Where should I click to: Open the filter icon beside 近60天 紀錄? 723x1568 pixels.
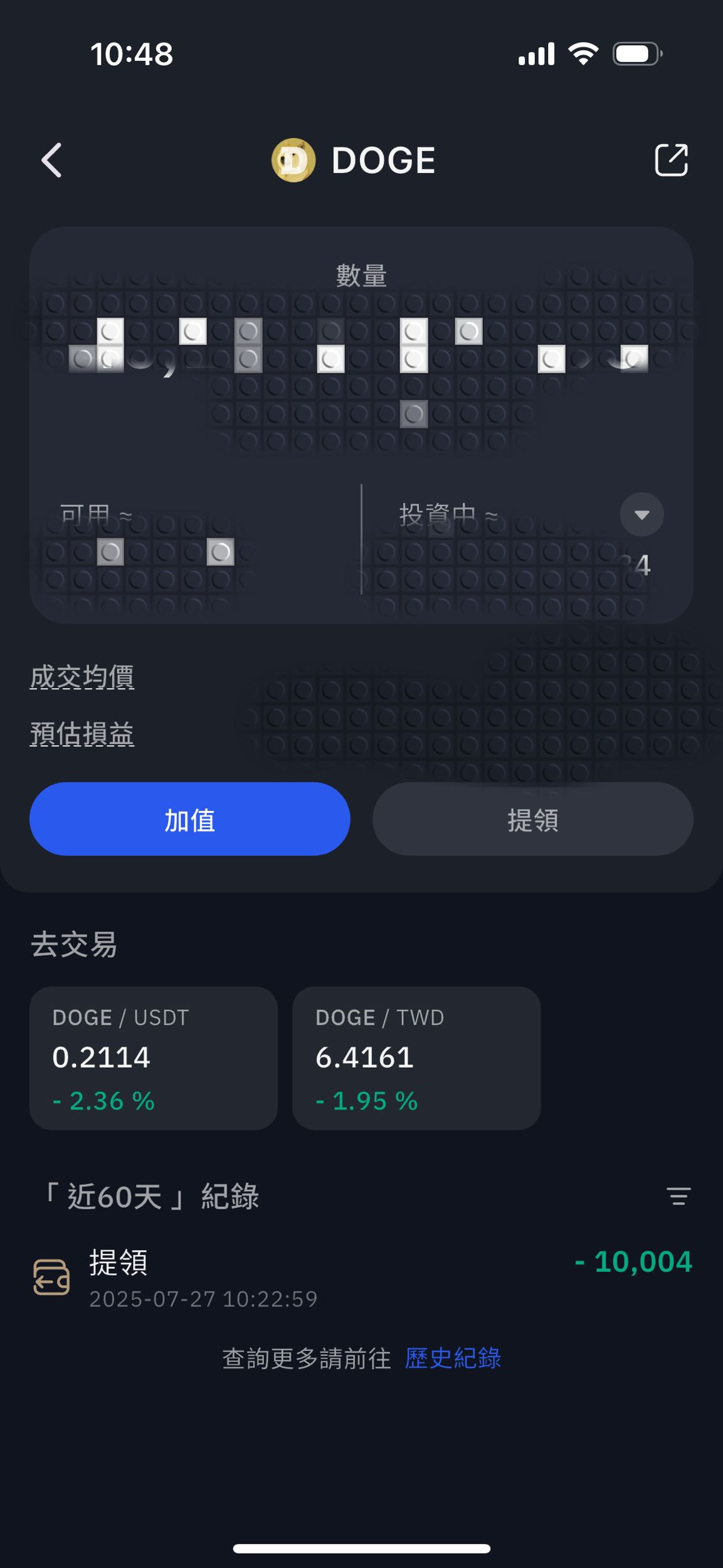click(x=679, y=1196)
